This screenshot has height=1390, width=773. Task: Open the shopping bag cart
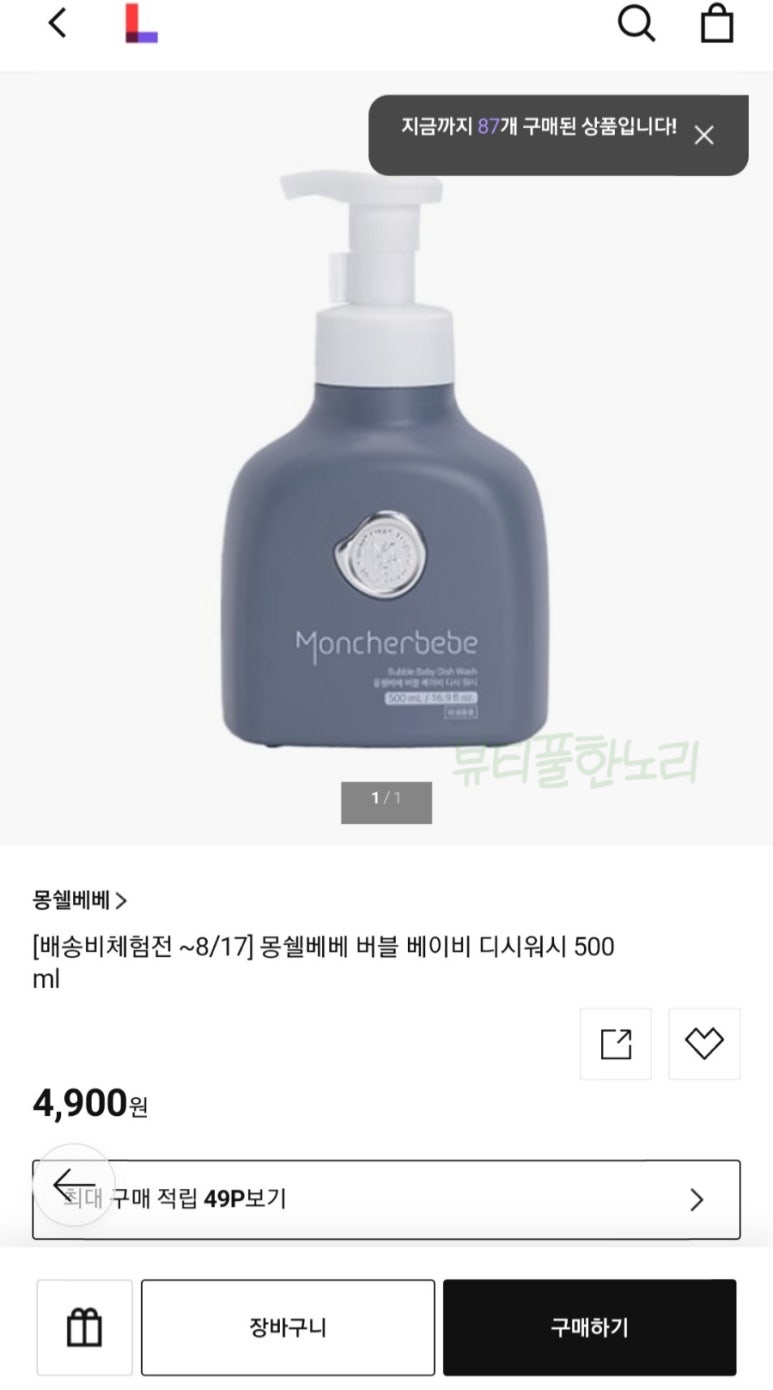coord(716,23)
